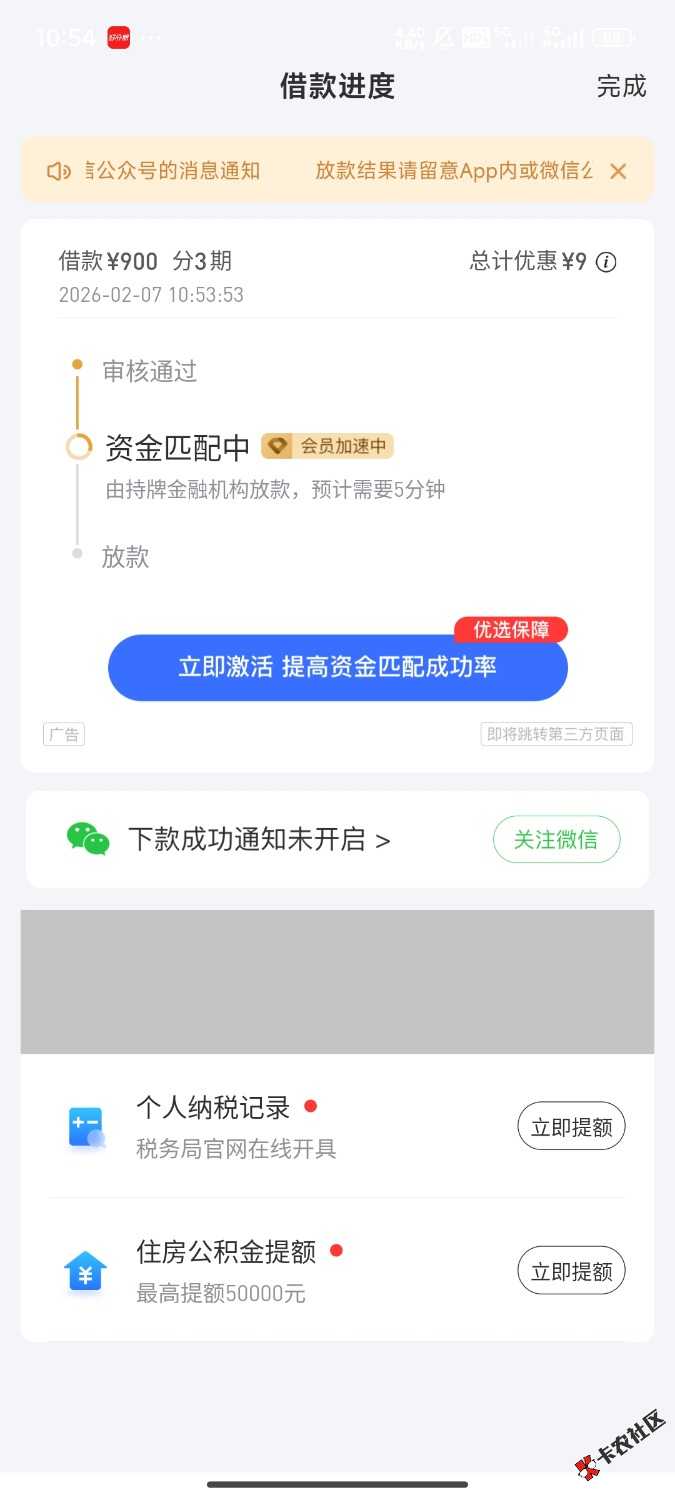This screenshot has height=1500, width=675.
Task: Tap 完成 in the top bar
Action: click(621, 87)
